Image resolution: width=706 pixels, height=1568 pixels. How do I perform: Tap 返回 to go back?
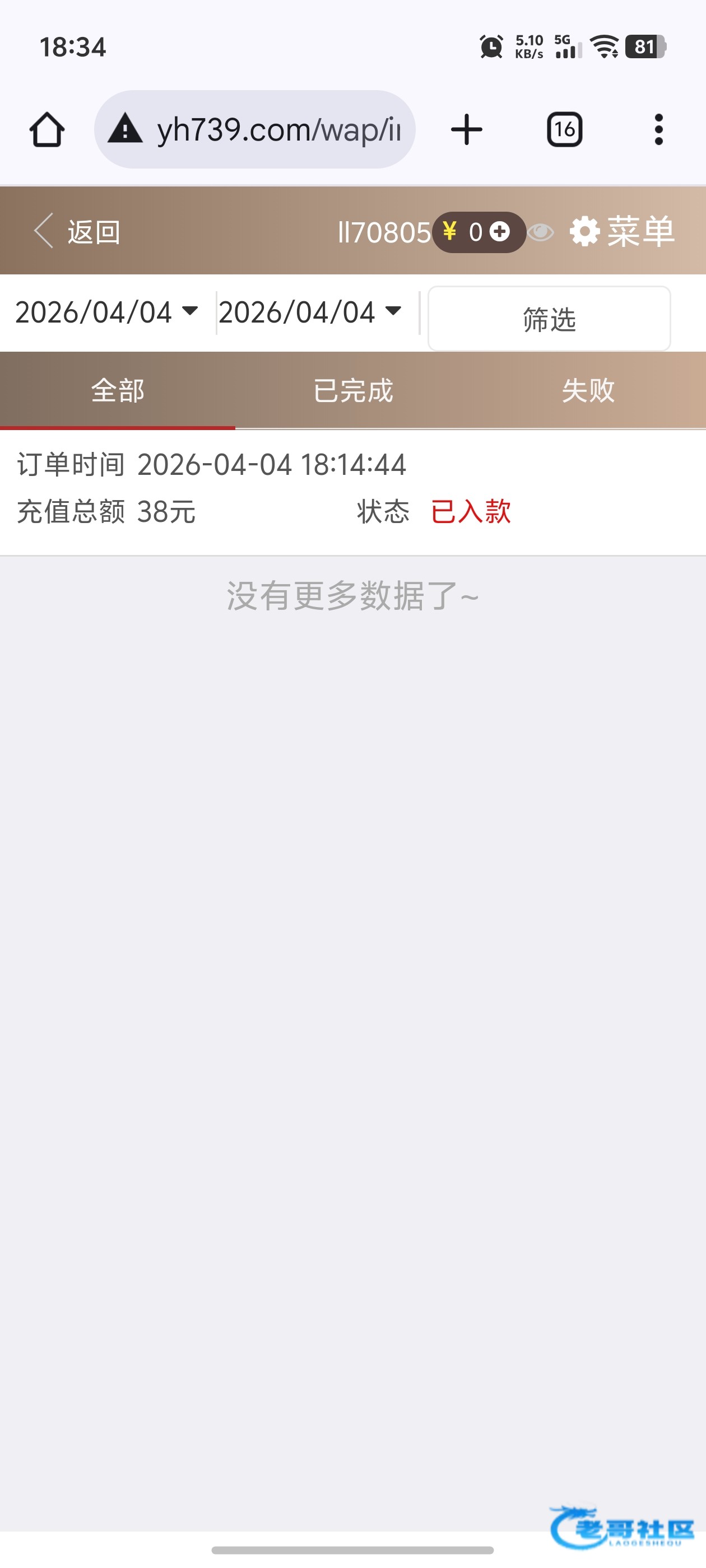[78, 231]
